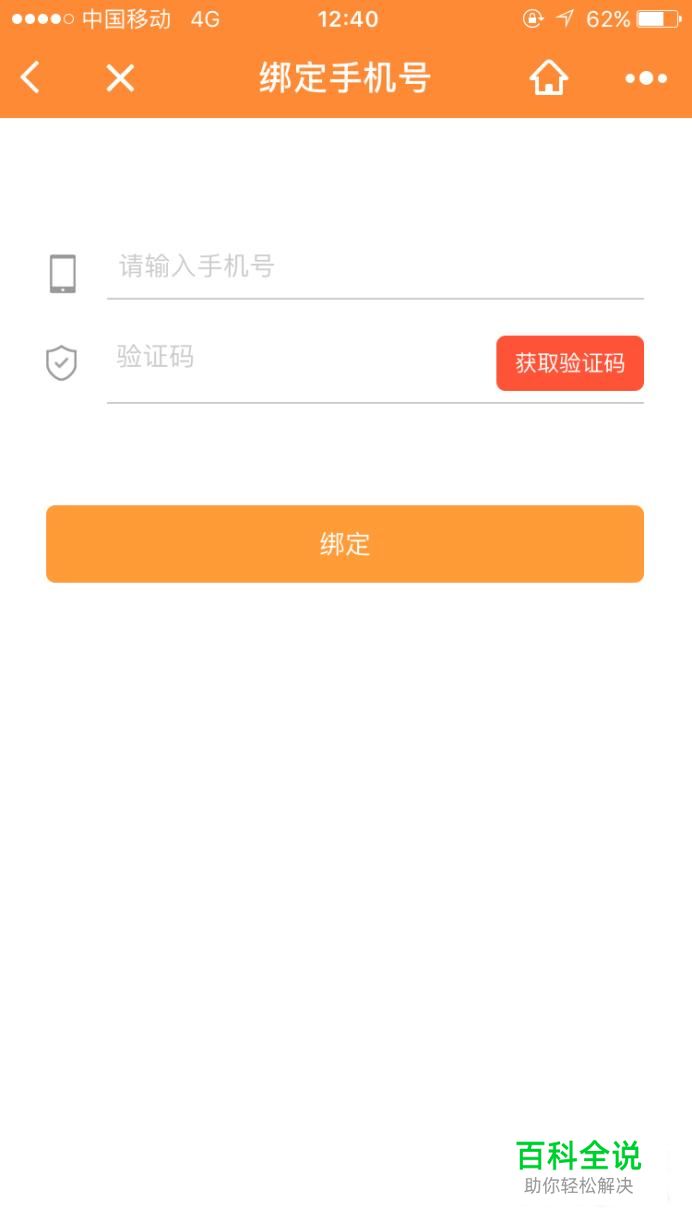Screen dimensions: 692x1230
Task: Tap 获取验证码 to request a code
Action: point(570,363)
